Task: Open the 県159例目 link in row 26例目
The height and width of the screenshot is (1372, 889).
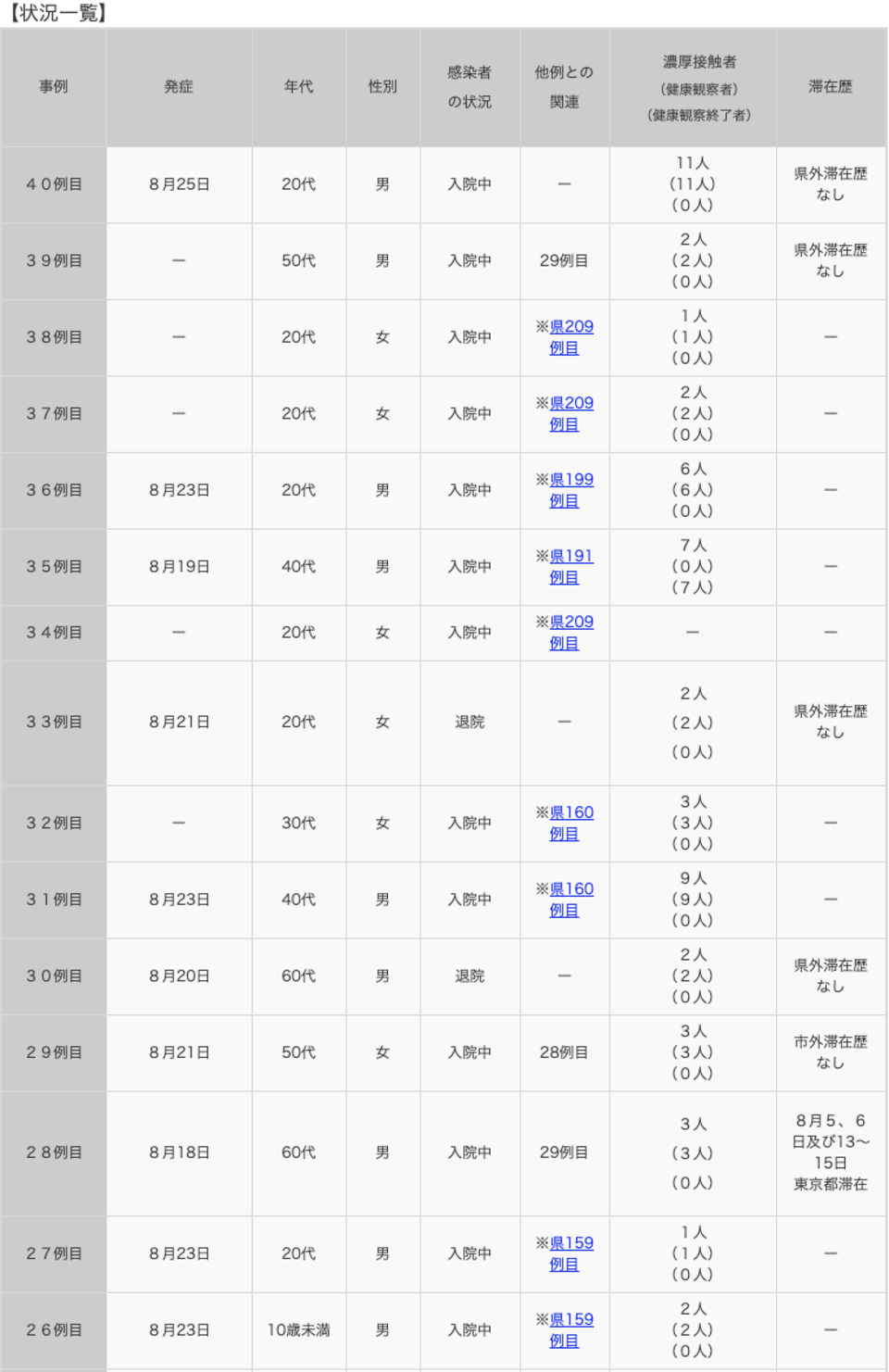Action: coord(571,1320)
